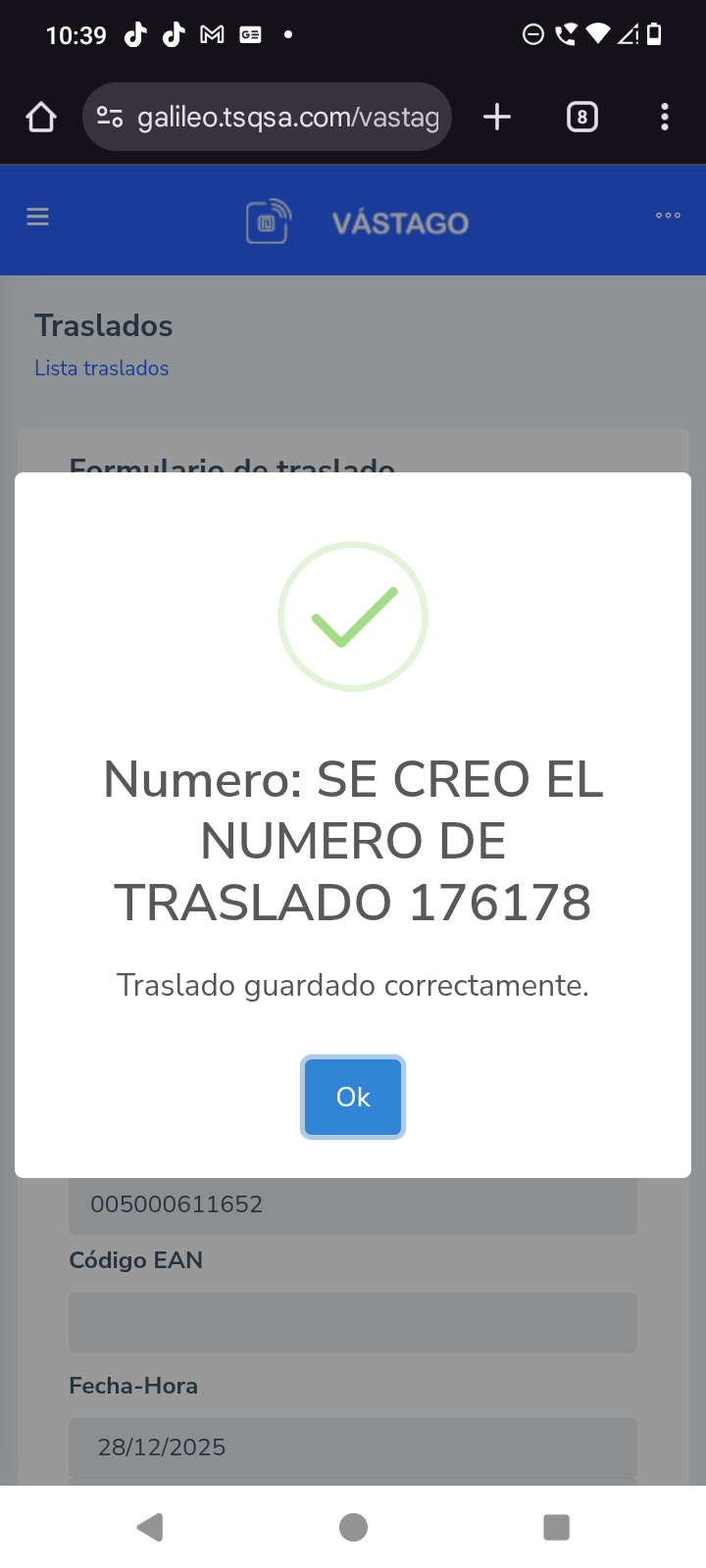Confirm the dialog with Ok
This screenshot has height=1568, width=706.
(353, 1097)
